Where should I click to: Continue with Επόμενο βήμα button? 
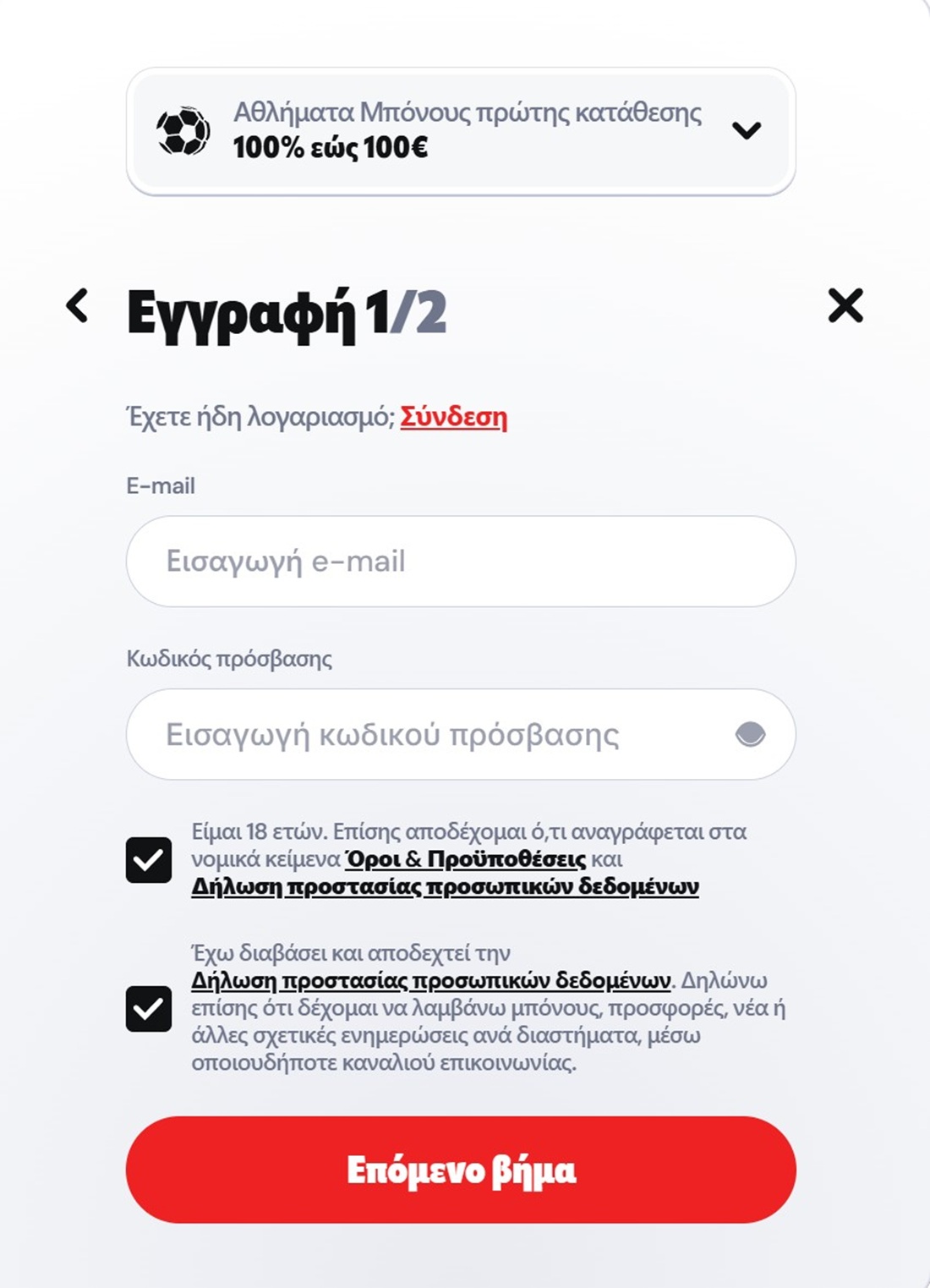[461, 1170]
